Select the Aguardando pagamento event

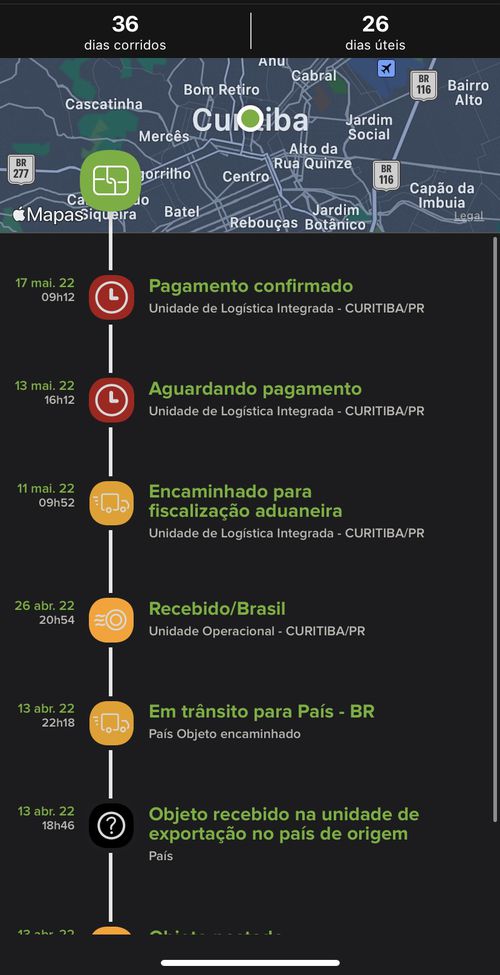[x=251, y=399]
